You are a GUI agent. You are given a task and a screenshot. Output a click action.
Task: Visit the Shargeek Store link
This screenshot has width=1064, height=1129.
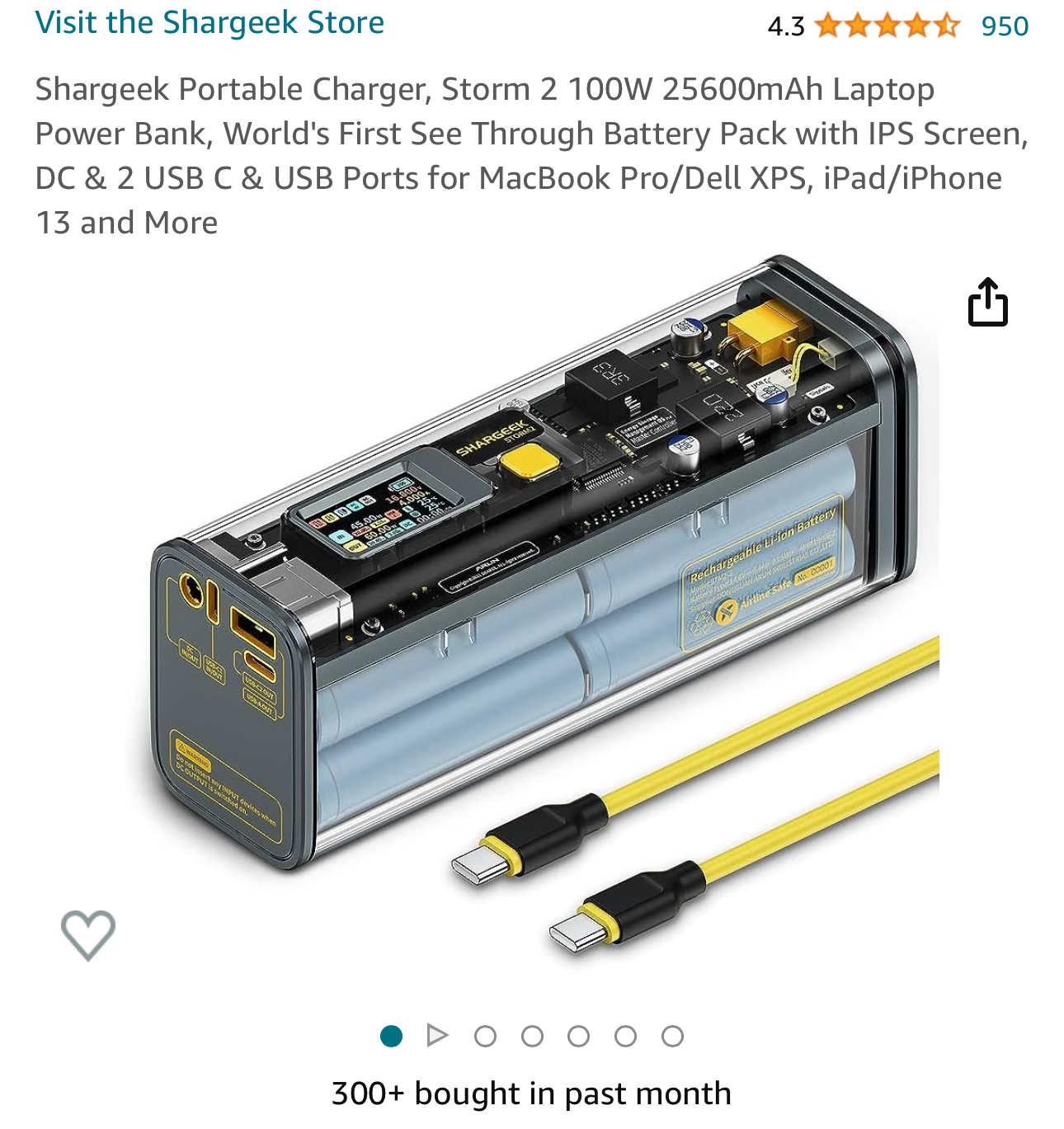pos(210,22)
